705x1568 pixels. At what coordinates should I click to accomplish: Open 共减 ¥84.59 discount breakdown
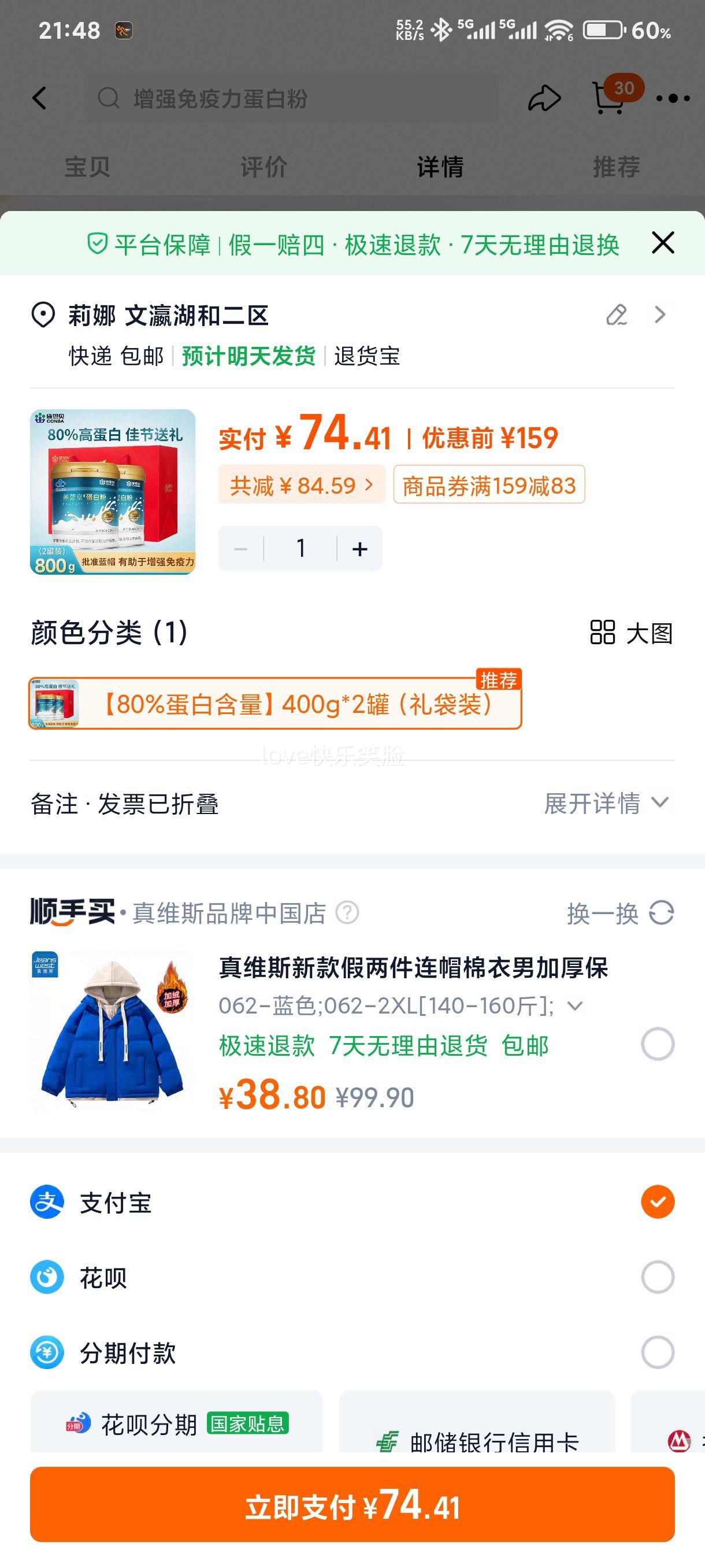tap(299, 485)
